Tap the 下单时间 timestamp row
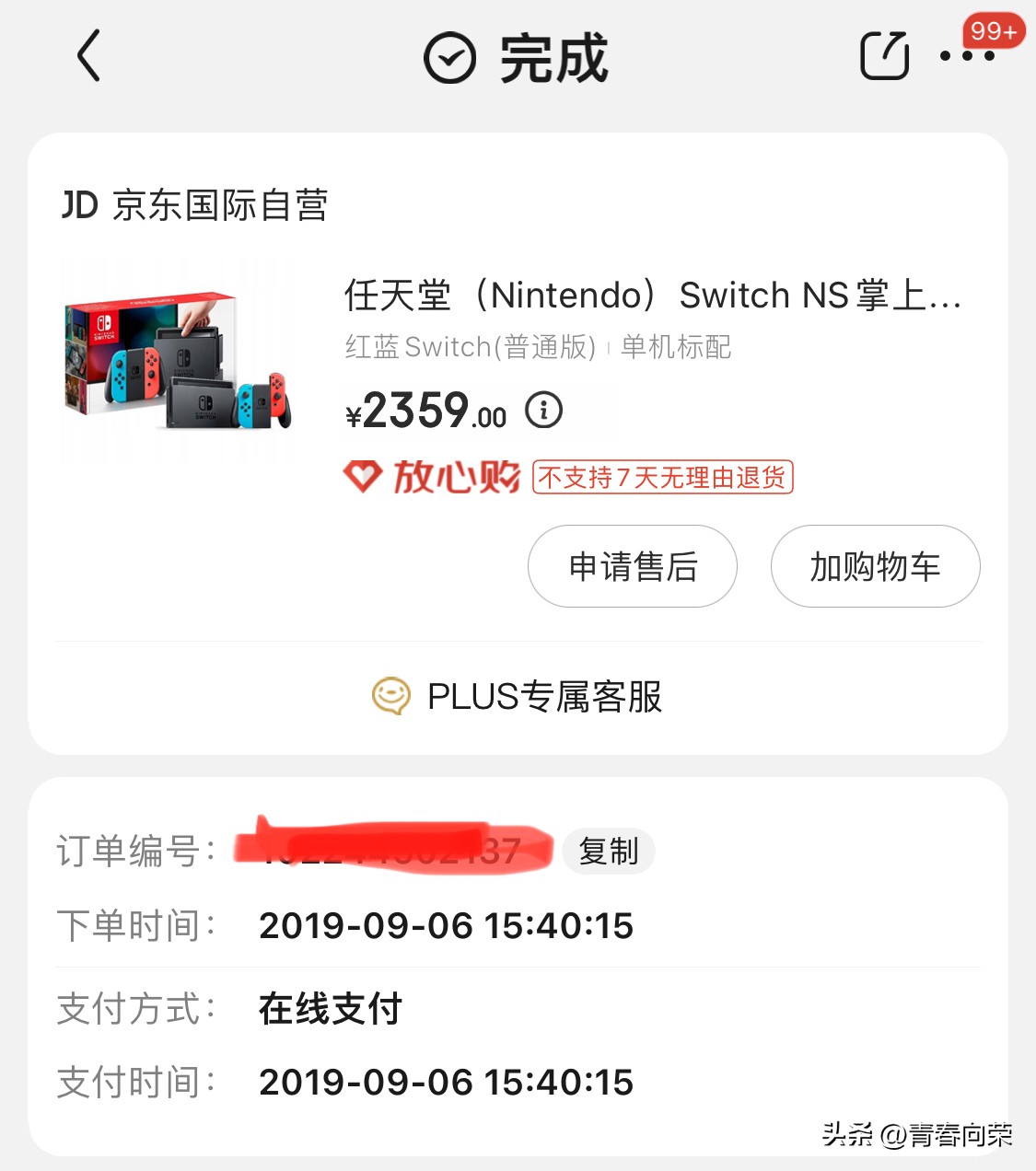1036x1171 pixels. pos(447,926)
